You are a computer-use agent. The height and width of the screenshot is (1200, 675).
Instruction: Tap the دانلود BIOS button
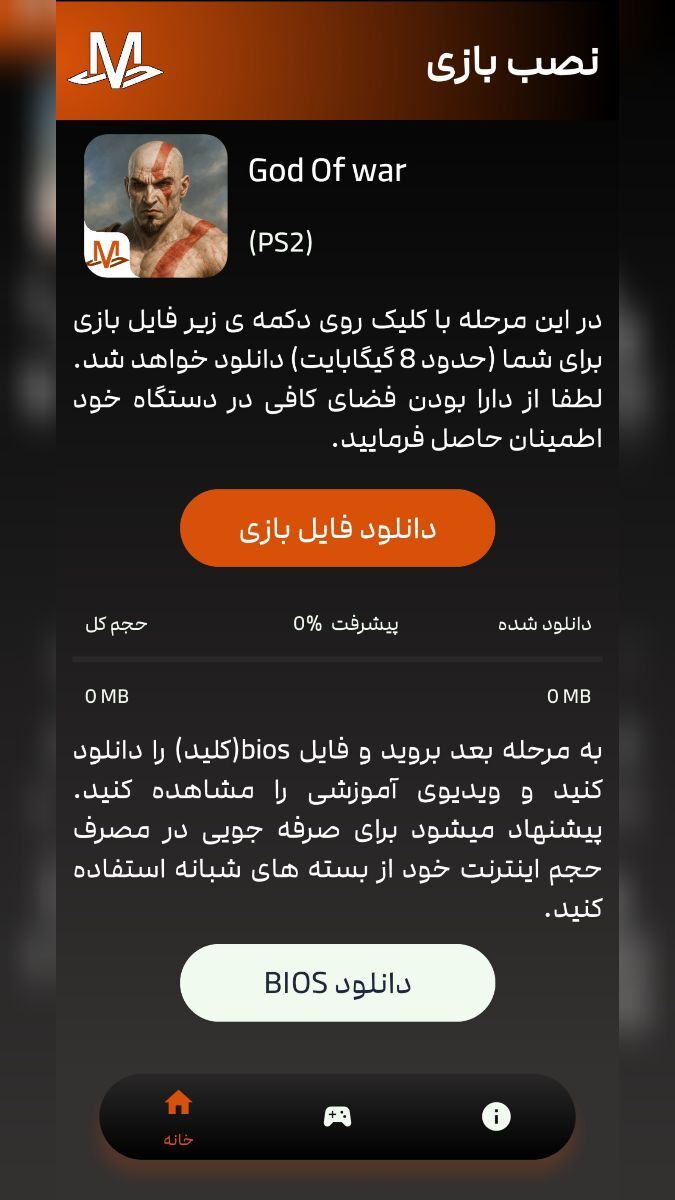pyautogui.click(x=337, y=983)
